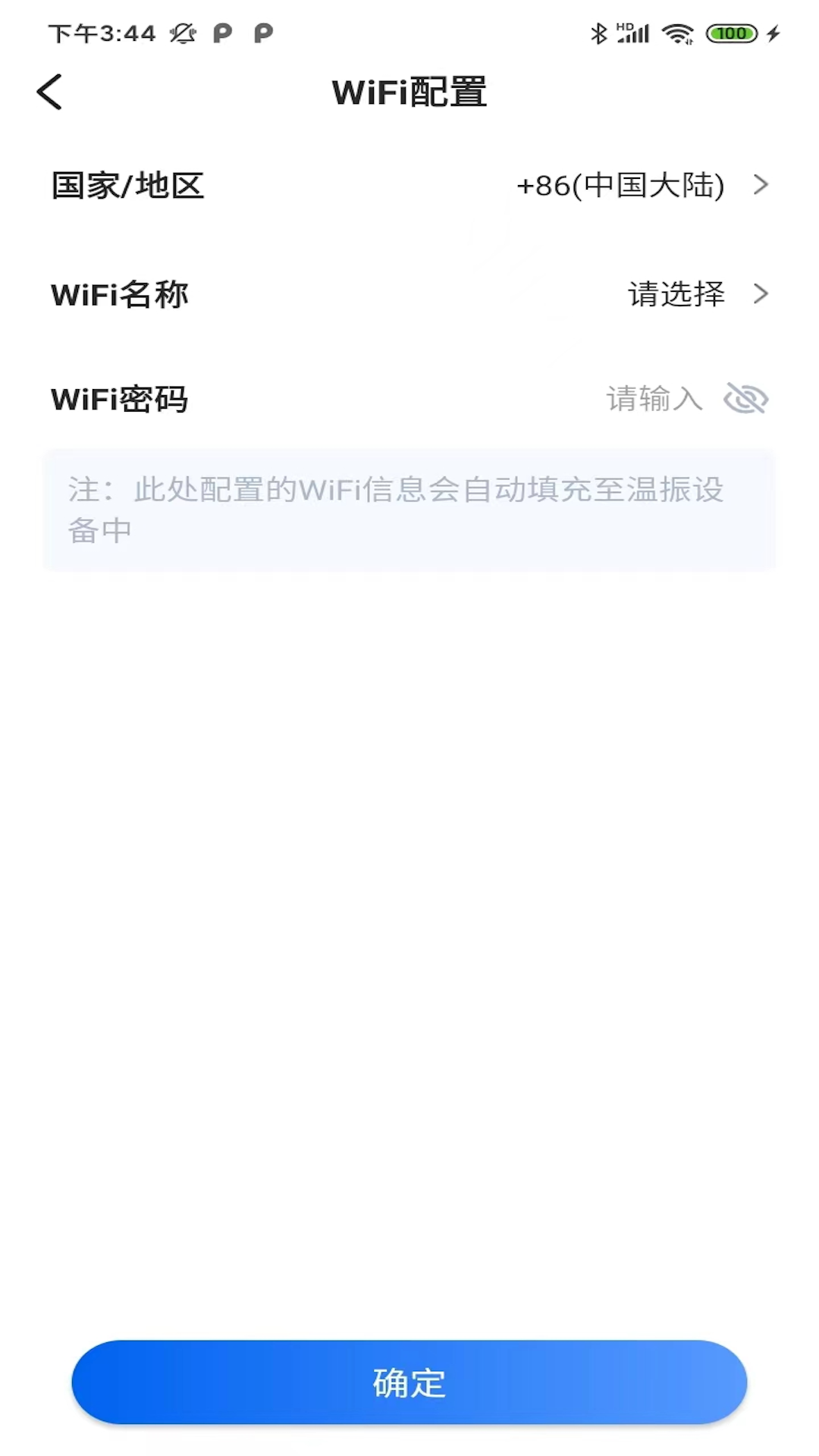Screen dimensions: 819x1456
Task: Click the Bluetooth icon in status bar
Action: 598,32
